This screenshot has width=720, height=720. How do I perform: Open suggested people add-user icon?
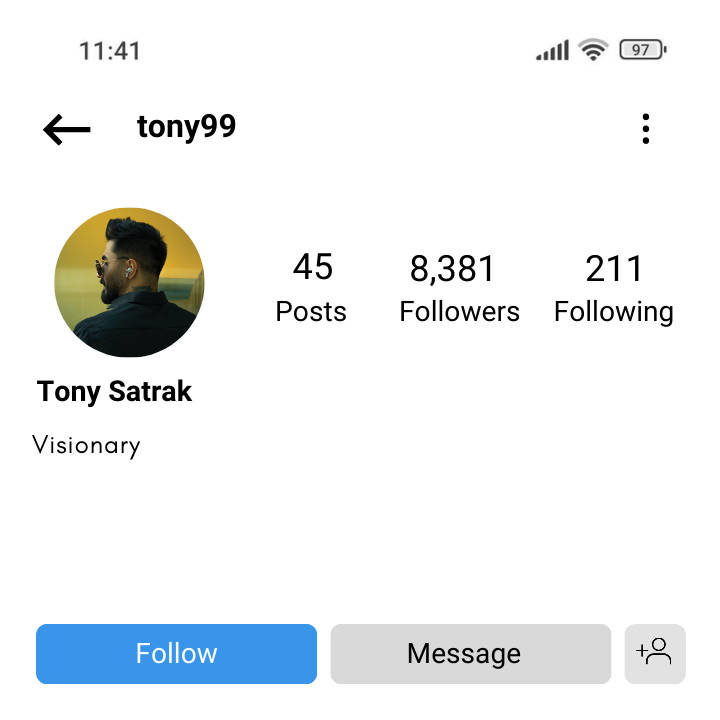pos(655,654)
